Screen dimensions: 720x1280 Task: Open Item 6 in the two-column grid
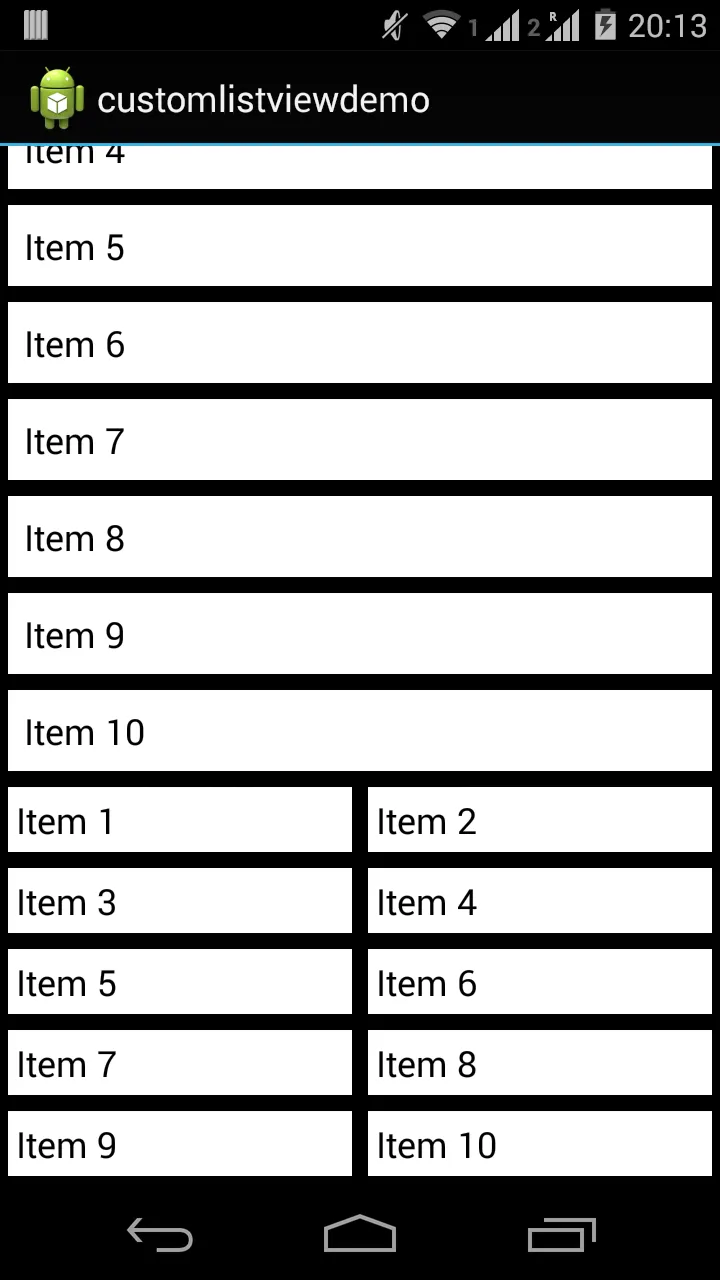540,982
